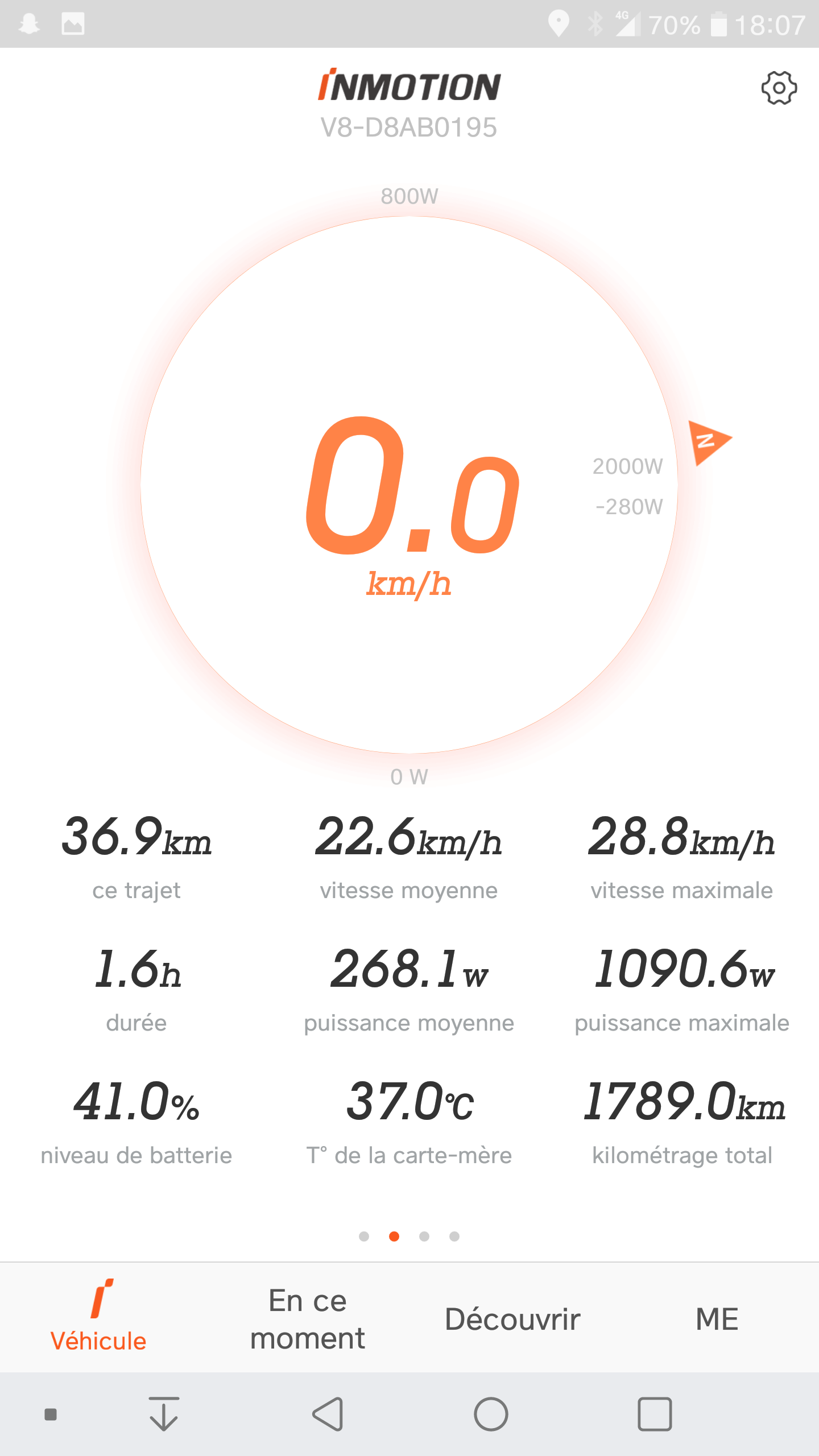Tap the navigation bar hide arrow
Screen dimensions: 819x1456
point(164,1414)
